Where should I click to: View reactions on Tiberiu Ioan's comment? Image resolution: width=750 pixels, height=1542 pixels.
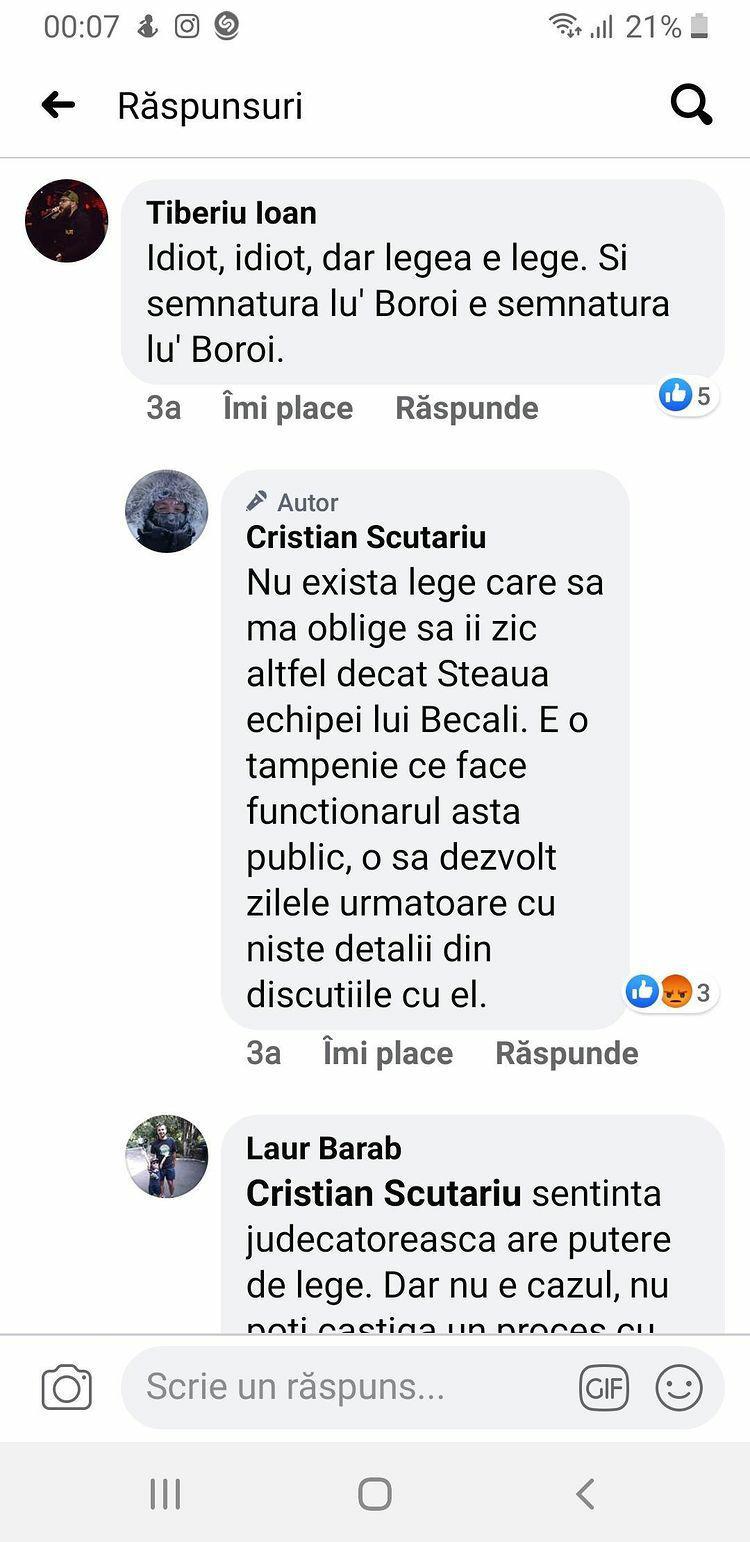[688, 396]
